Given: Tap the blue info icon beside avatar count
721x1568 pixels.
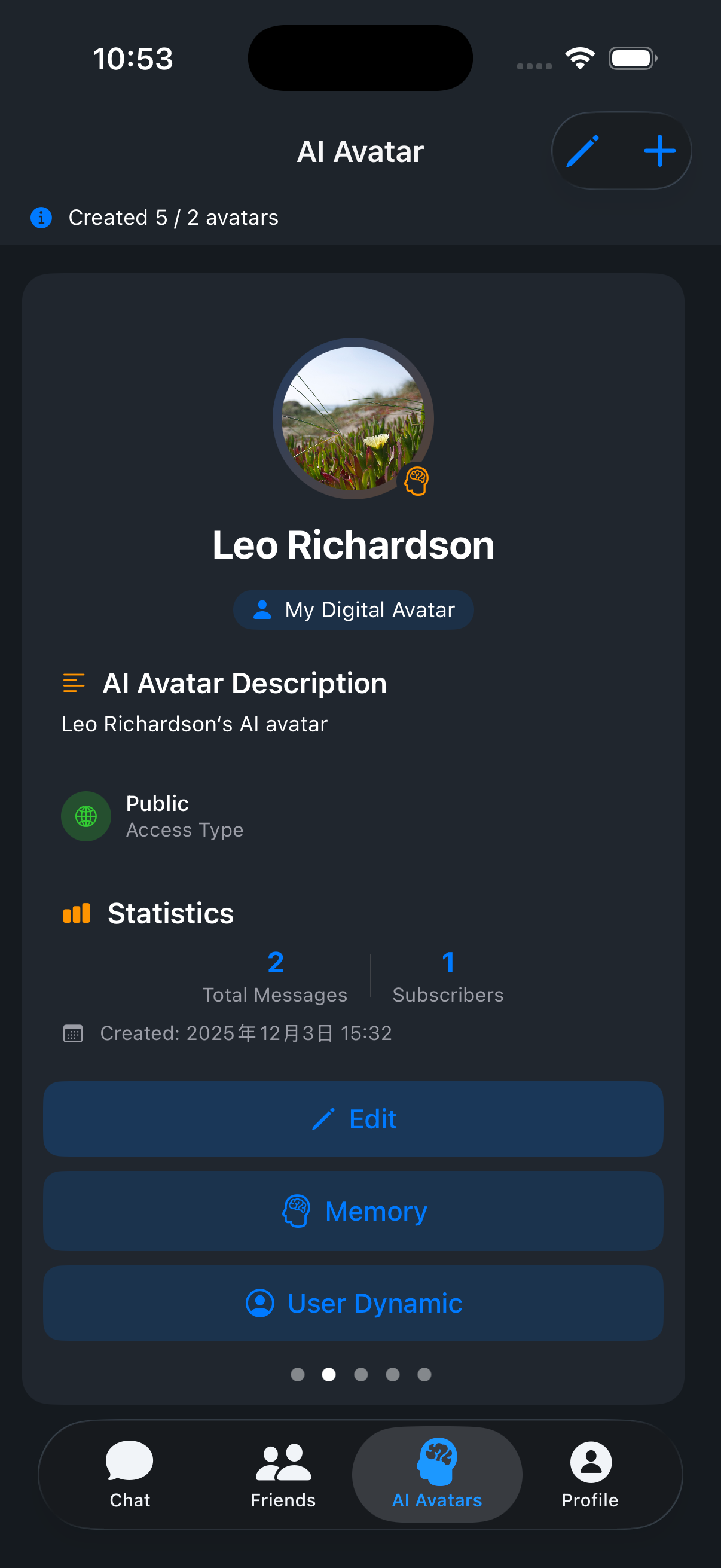Looking at the screenshot, I should click(41, 217).
